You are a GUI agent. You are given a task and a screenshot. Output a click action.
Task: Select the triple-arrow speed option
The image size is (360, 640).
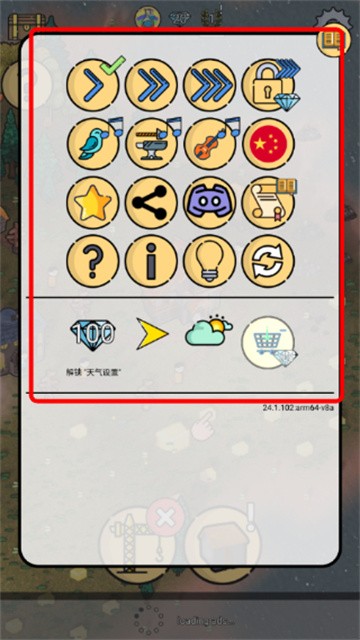(209, 85)
